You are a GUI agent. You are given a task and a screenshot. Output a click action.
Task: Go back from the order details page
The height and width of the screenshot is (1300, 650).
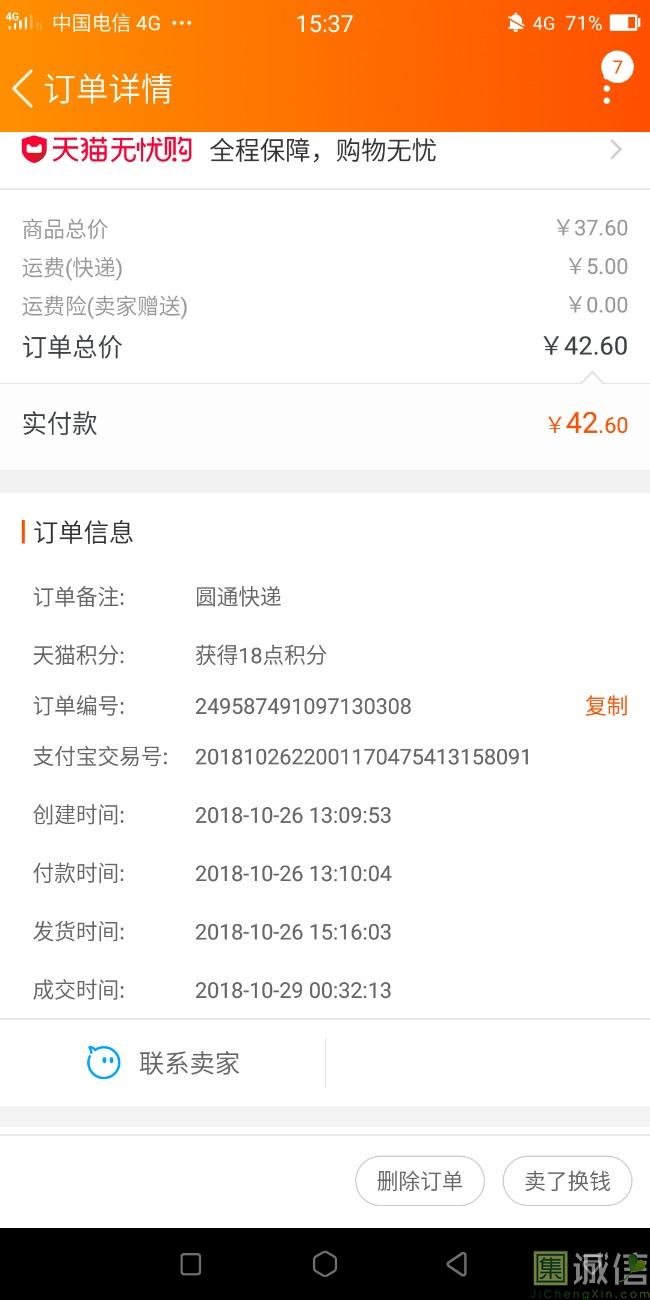pos(23,88)
